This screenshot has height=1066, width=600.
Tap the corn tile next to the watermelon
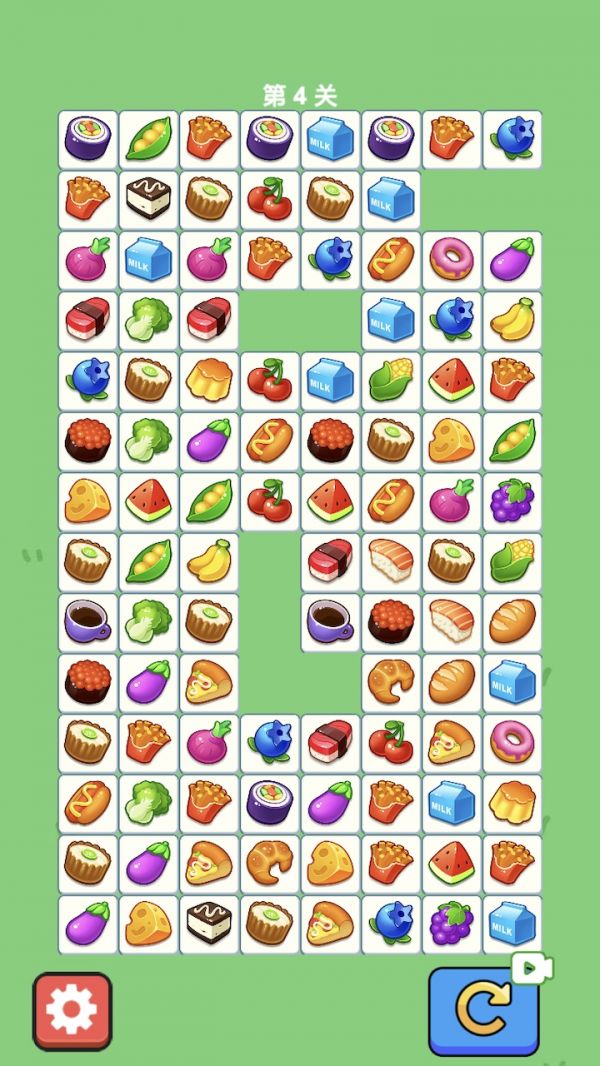pos(391,380)
